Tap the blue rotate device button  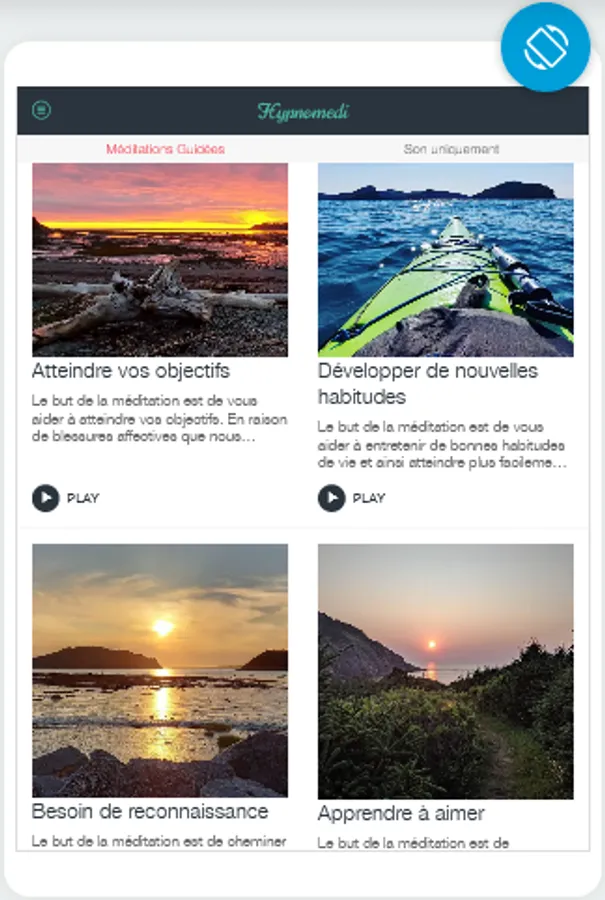pyautogui.click(x=546, y=46)
